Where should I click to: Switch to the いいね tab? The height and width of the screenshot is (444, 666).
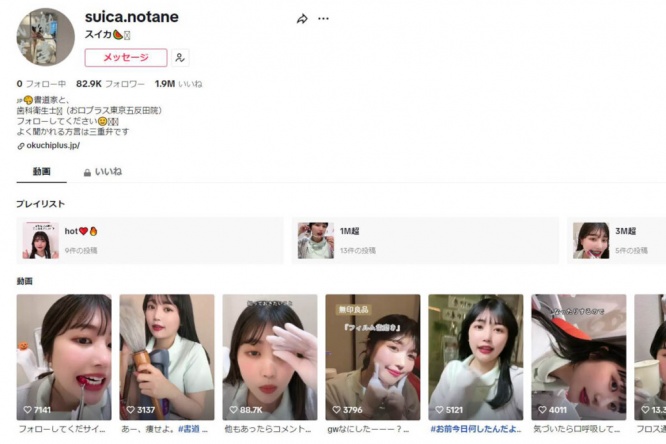click(x=103, y=172)
